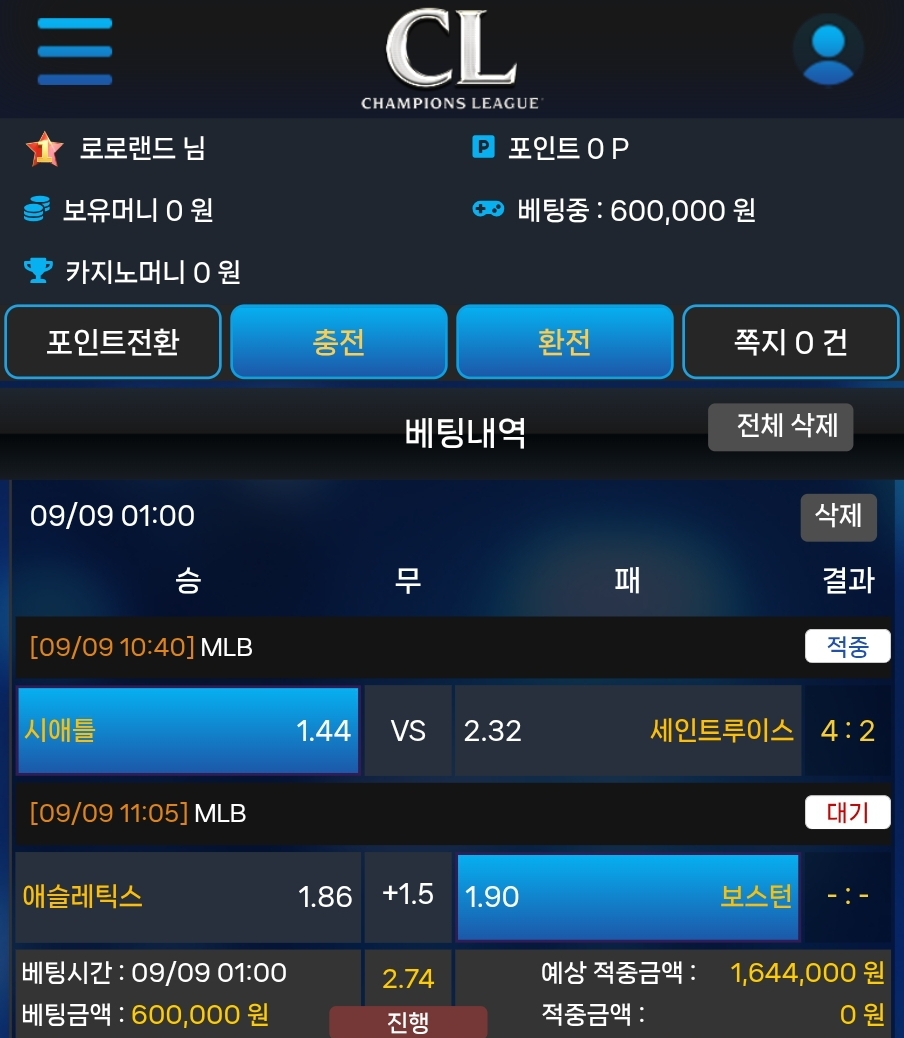This screenshot has width=904, height=1038.
Task: Select the 환전 withdrawal button
Action: point(565,342)
